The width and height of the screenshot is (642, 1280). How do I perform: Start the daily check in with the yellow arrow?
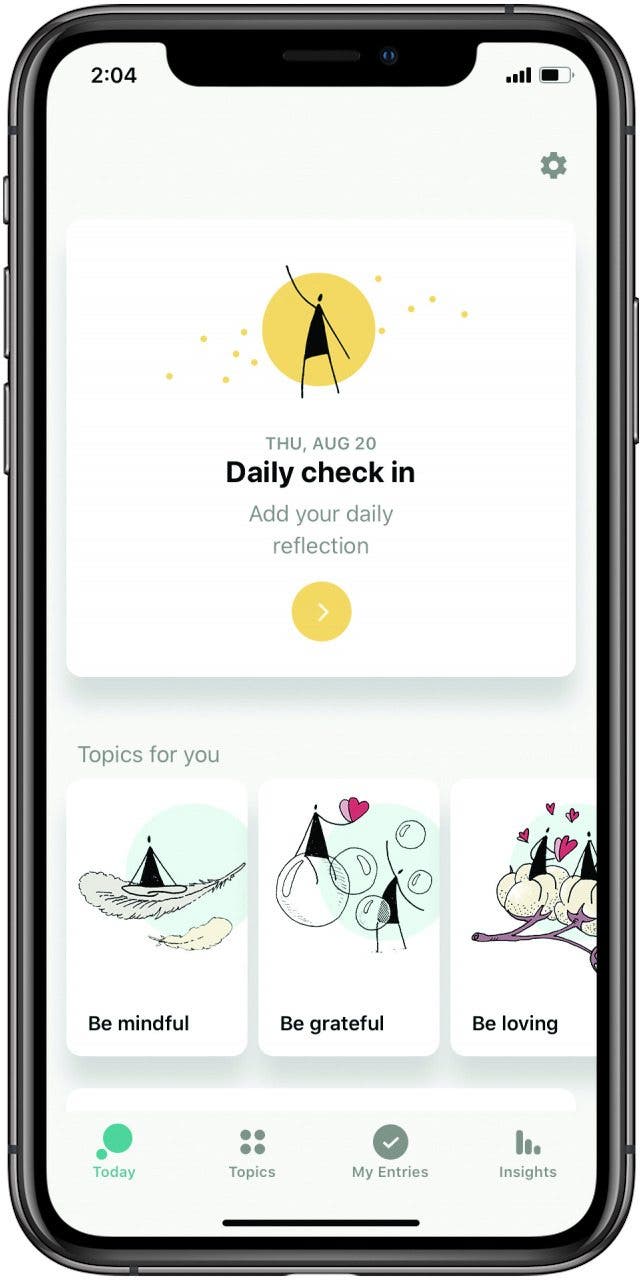tap(321, 611)
